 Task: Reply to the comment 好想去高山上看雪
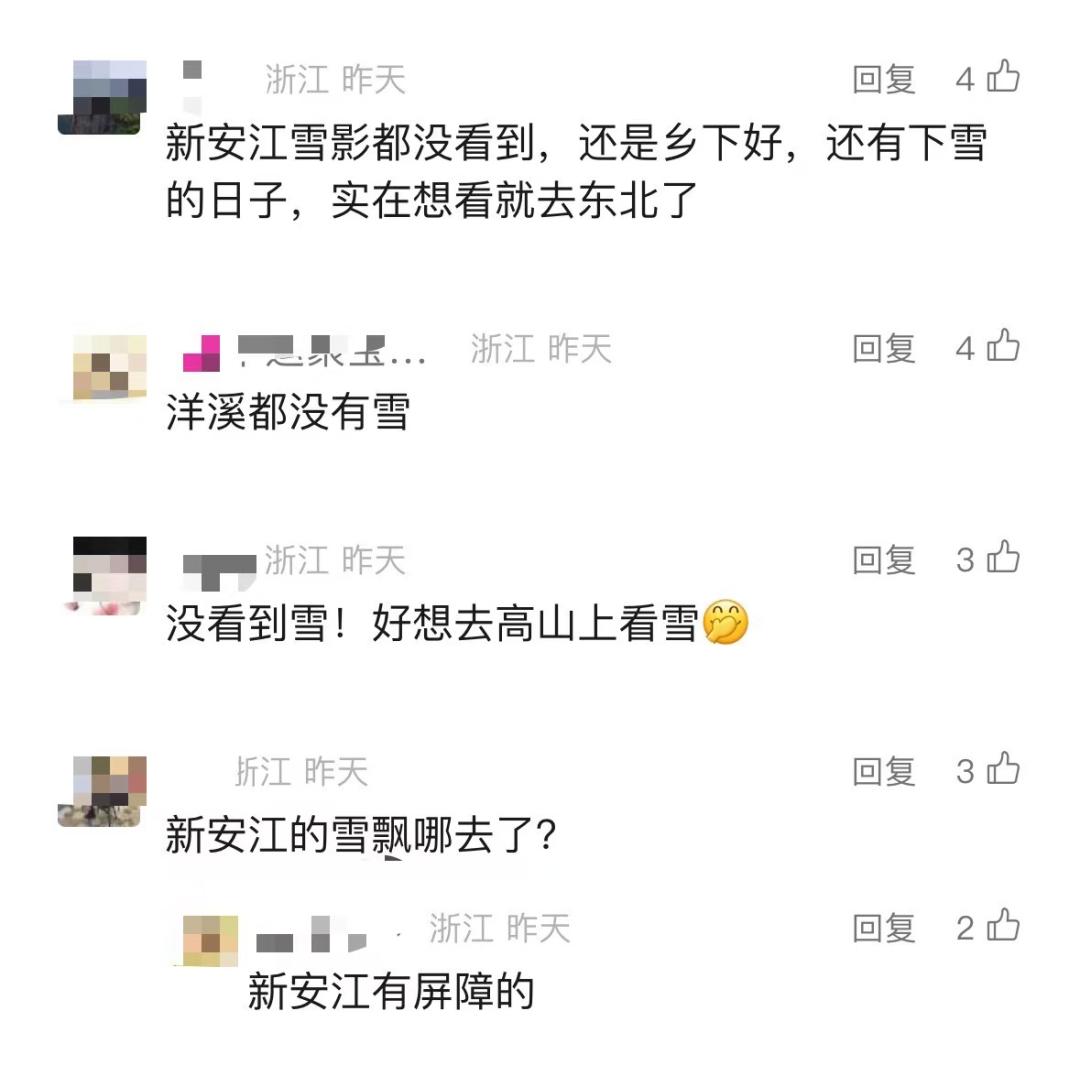[x=884, y=560]
